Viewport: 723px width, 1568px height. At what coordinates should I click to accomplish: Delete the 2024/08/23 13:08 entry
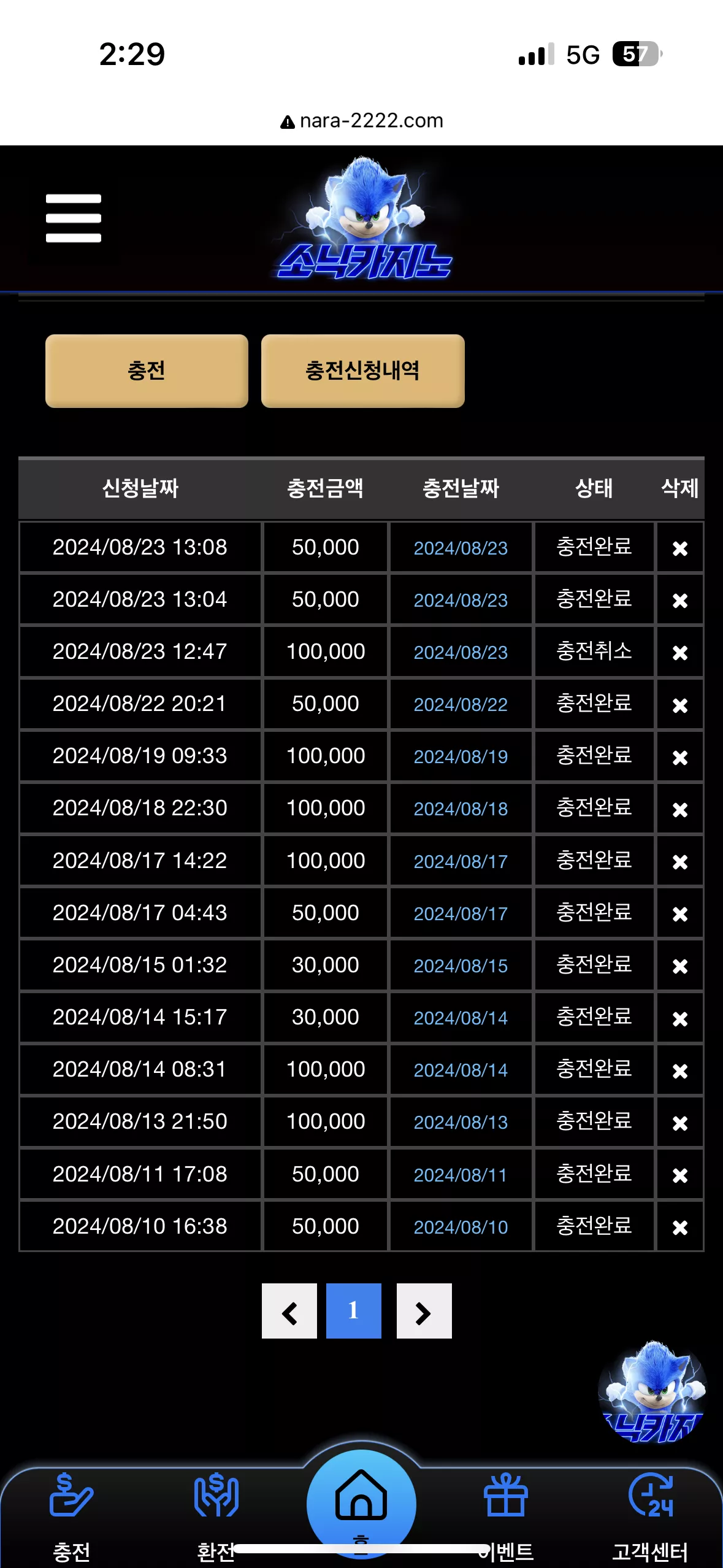679,548
